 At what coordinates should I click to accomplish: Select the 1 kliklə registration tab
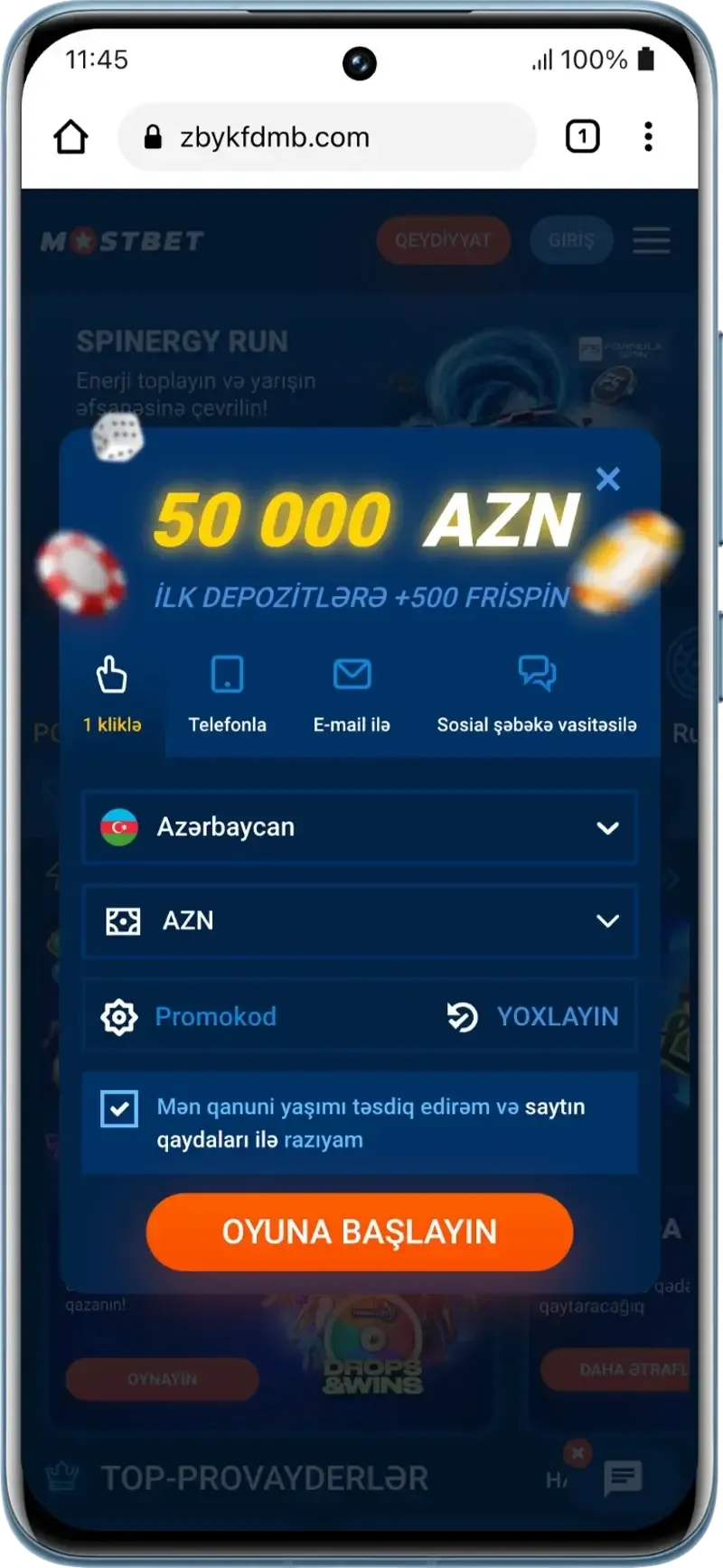click(x=112, y=695)
